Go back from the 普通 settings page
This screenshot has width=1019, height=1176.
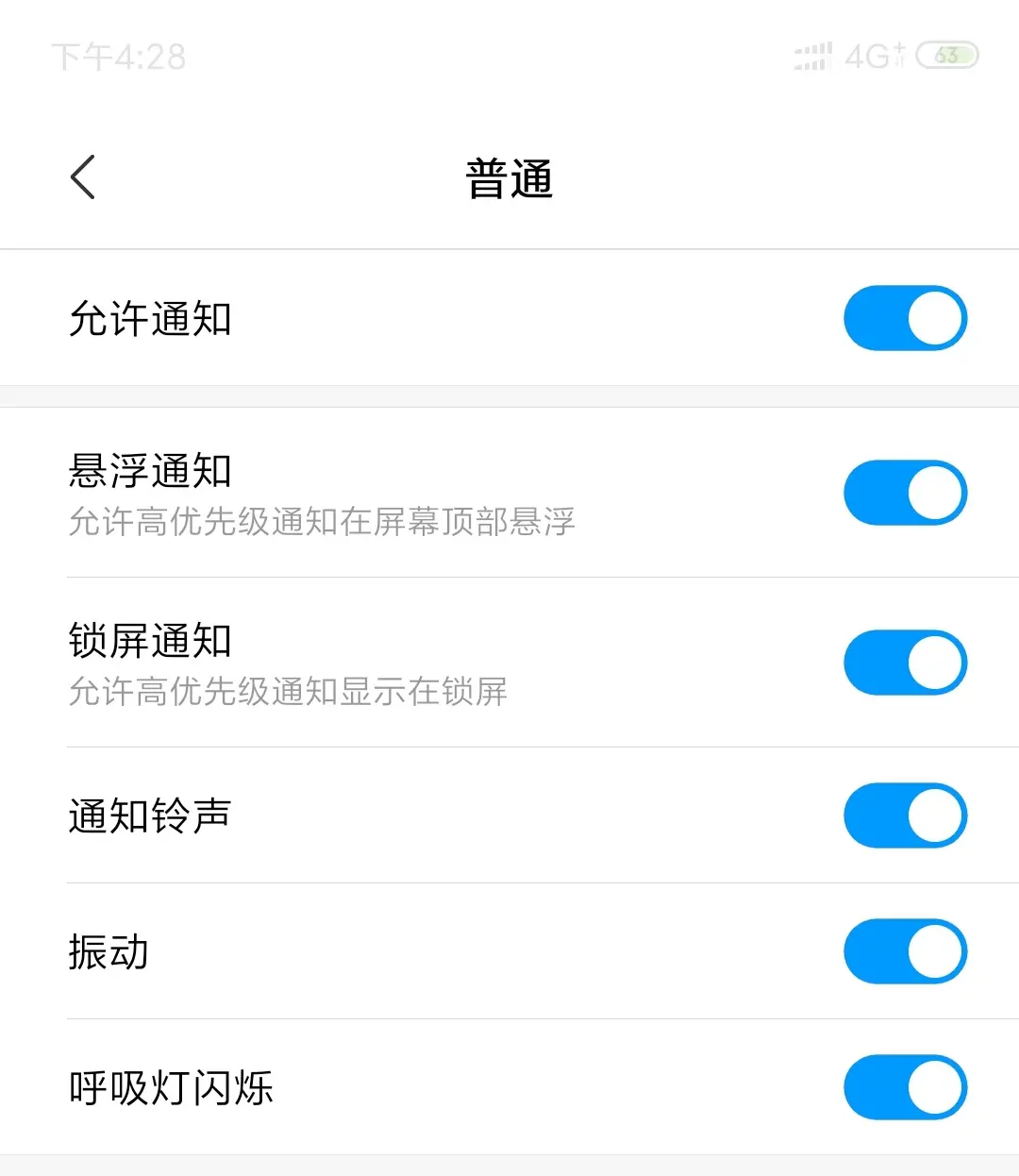[x=83, y=177]
